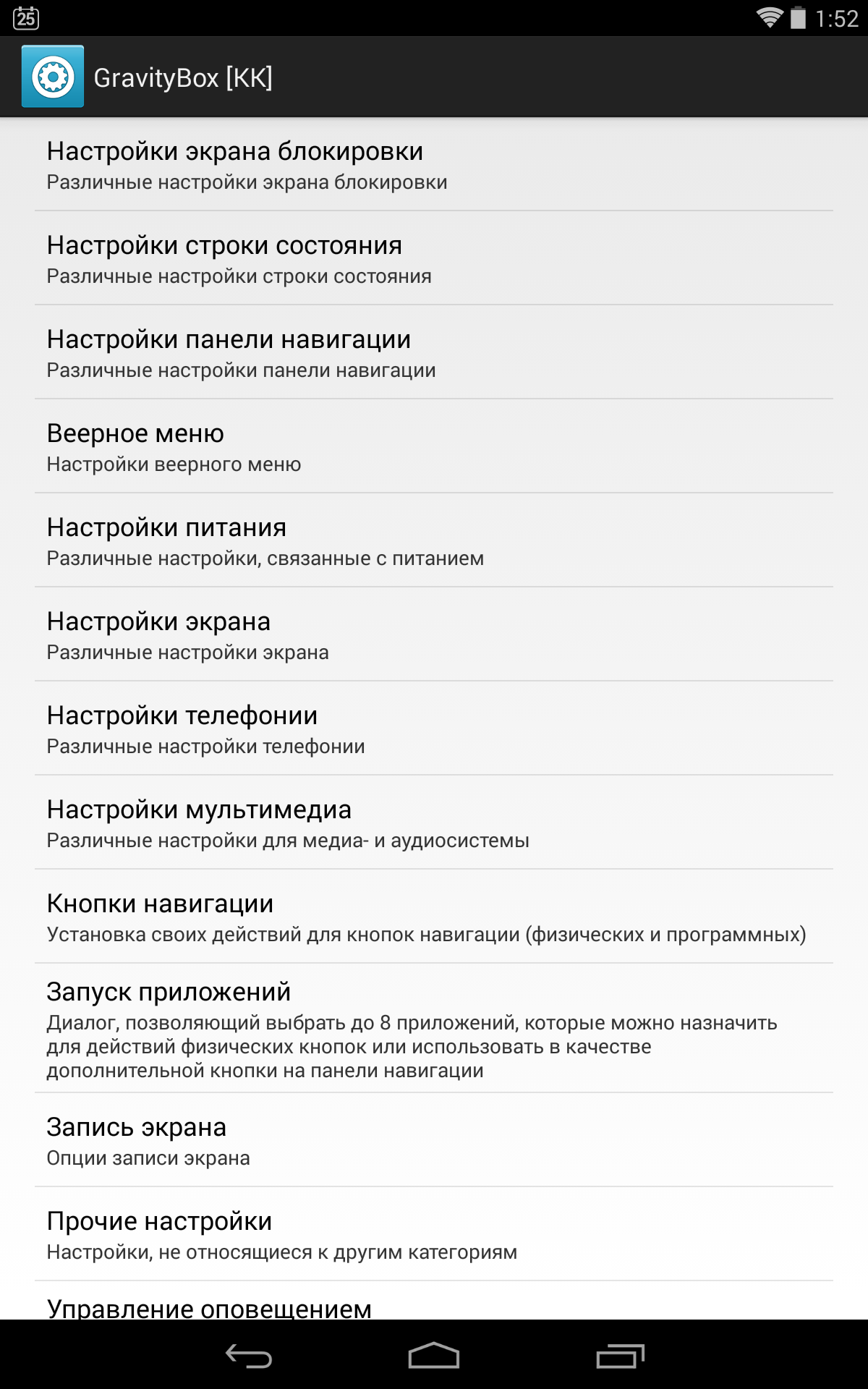Go to Прочие настройки
Screen dimensions: 868x1389
[434, 1235]
